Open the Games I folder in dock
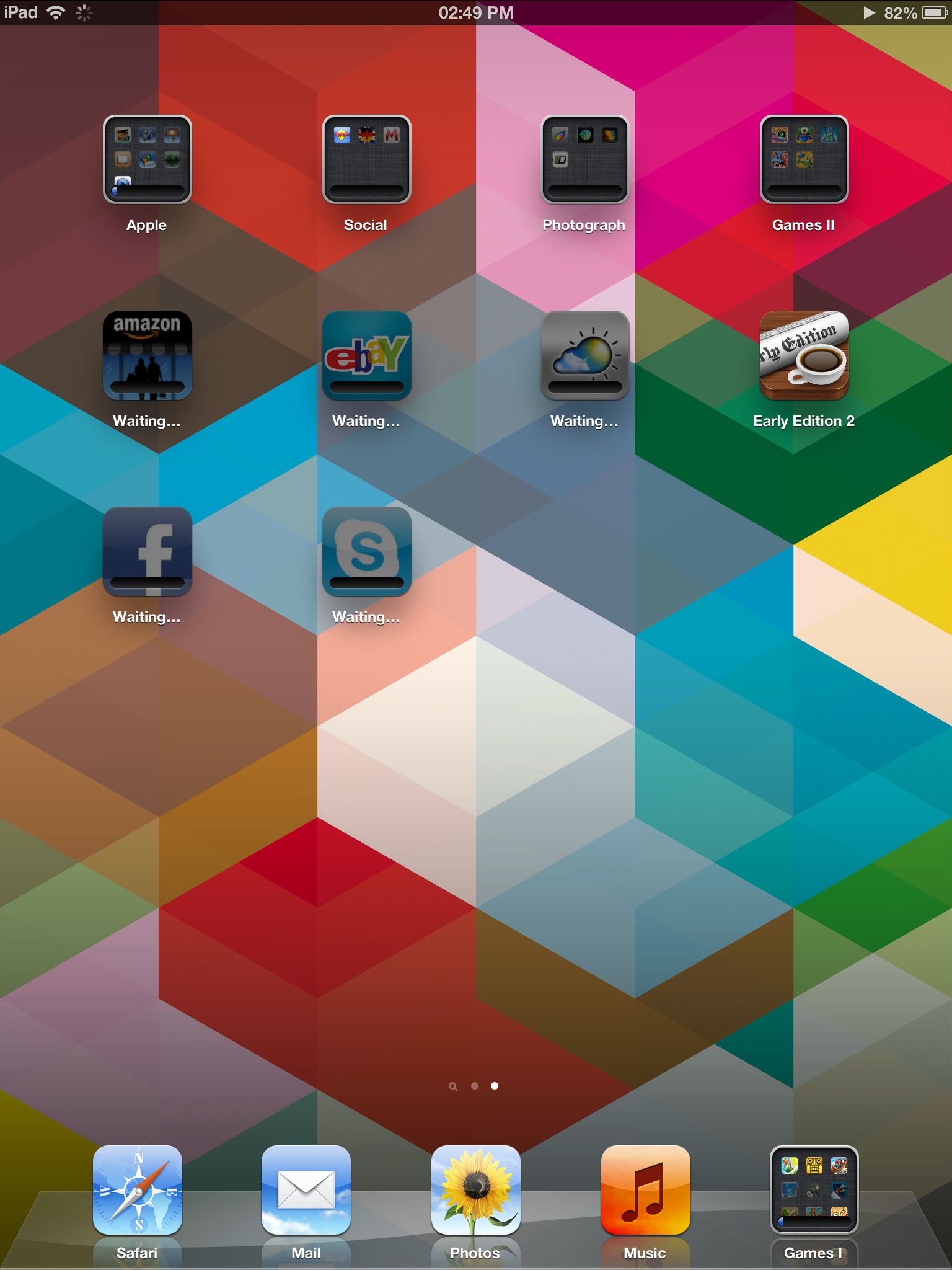 coord(814,1190)
